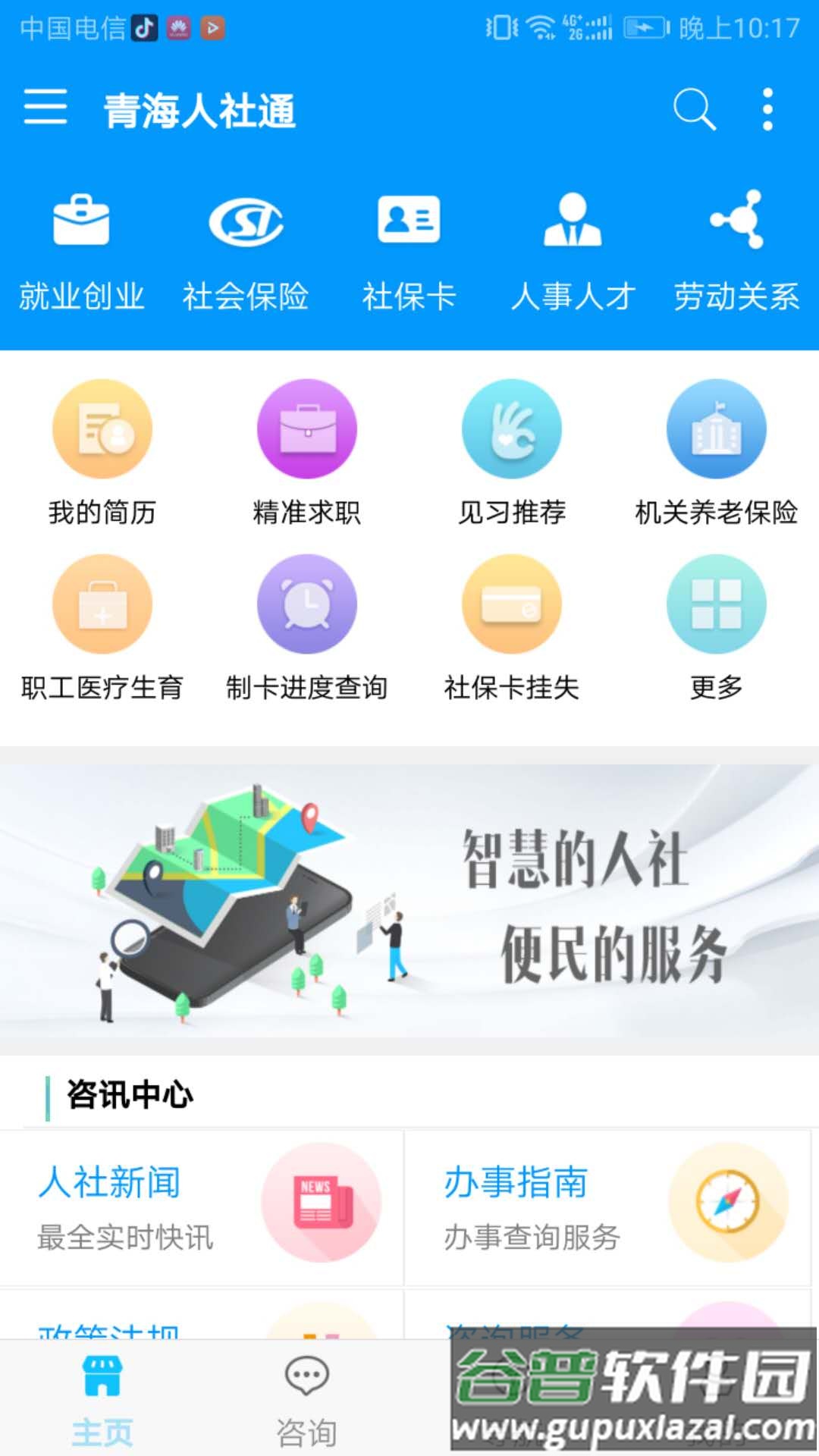Open the hamburger drawer menu
Image resolution: width=819 pixels, height=1456 pixels.
coord(45,107)
